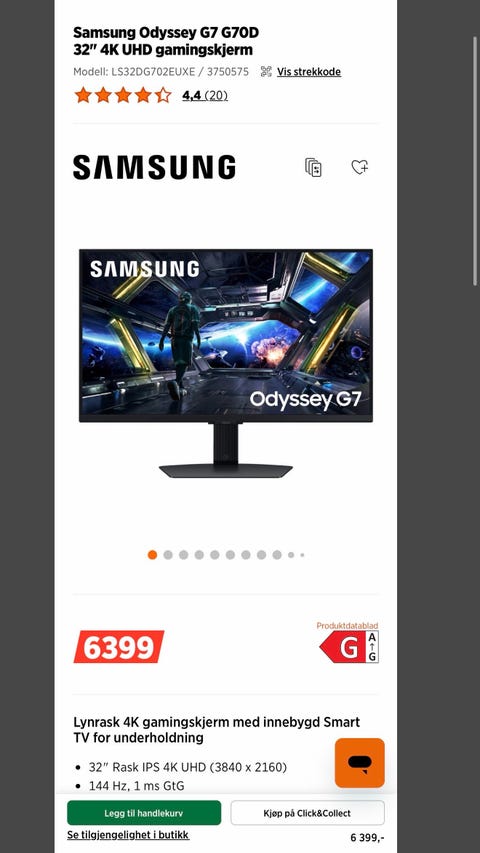Save product to wishlist heart
The width and height of the screenshot is (480, 853).
tap(360, 167)
